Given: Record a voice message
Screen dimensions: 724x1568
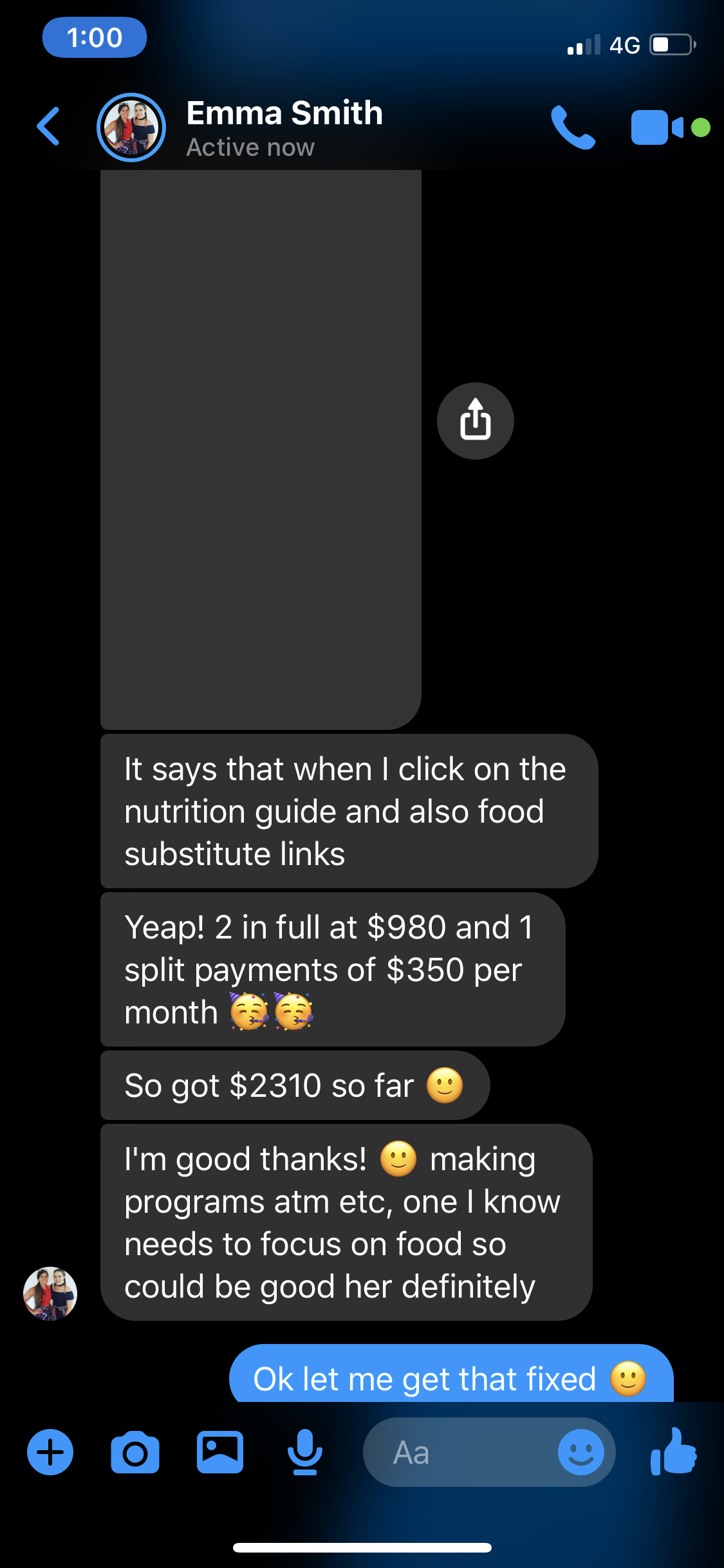Looking at the screenshot, I should (304, 1452).
